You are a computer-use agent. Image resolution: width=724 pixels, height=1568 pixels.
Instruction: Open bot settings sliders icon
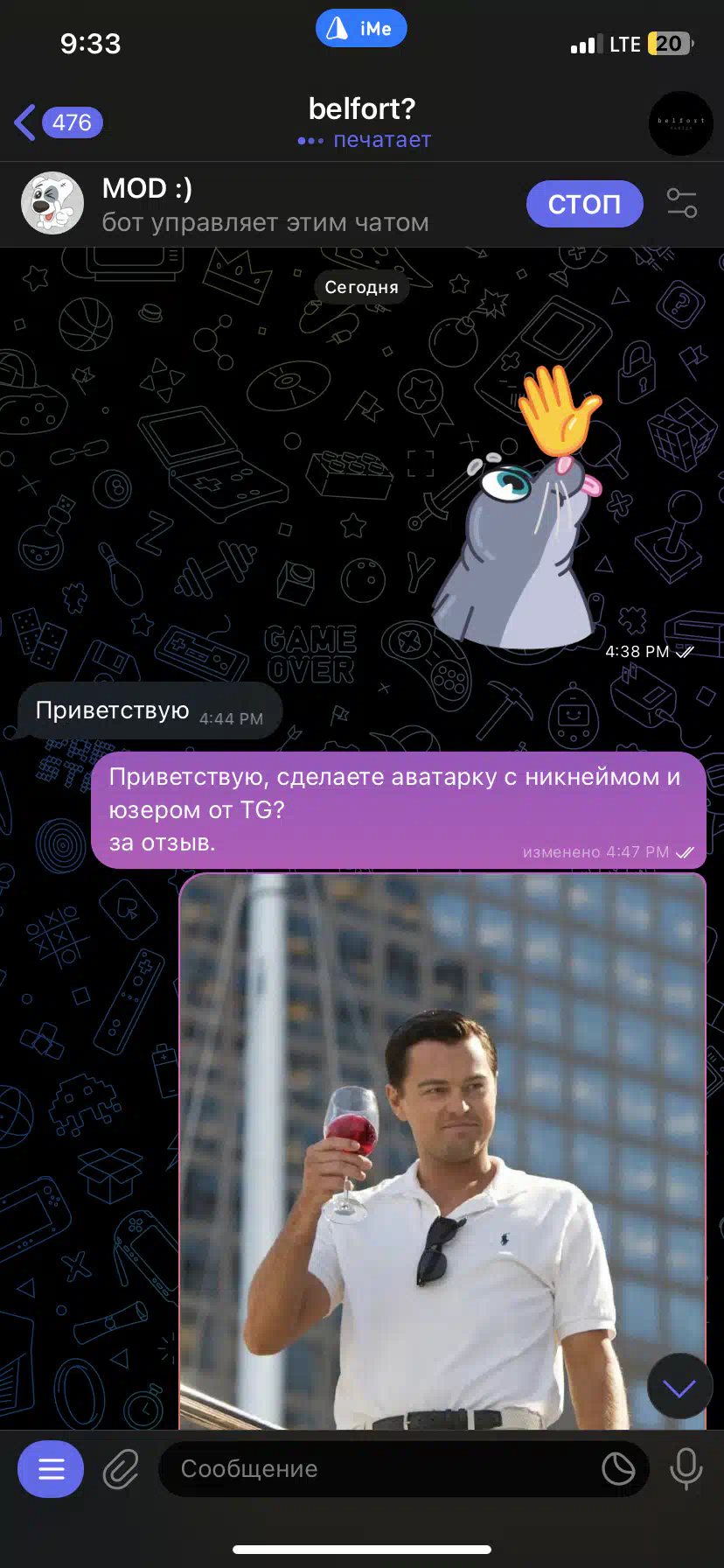click(681, 203)
